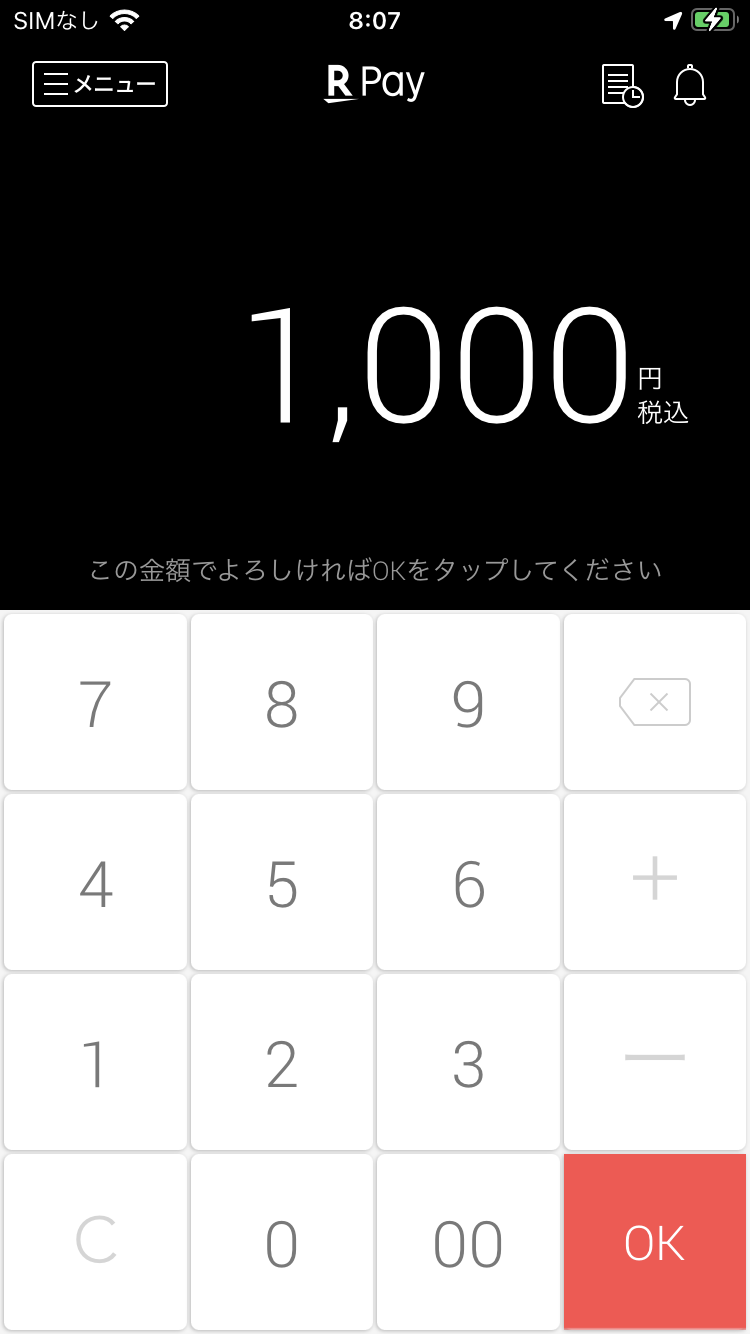Delete last digit with backspace key

tap(655, 703)
